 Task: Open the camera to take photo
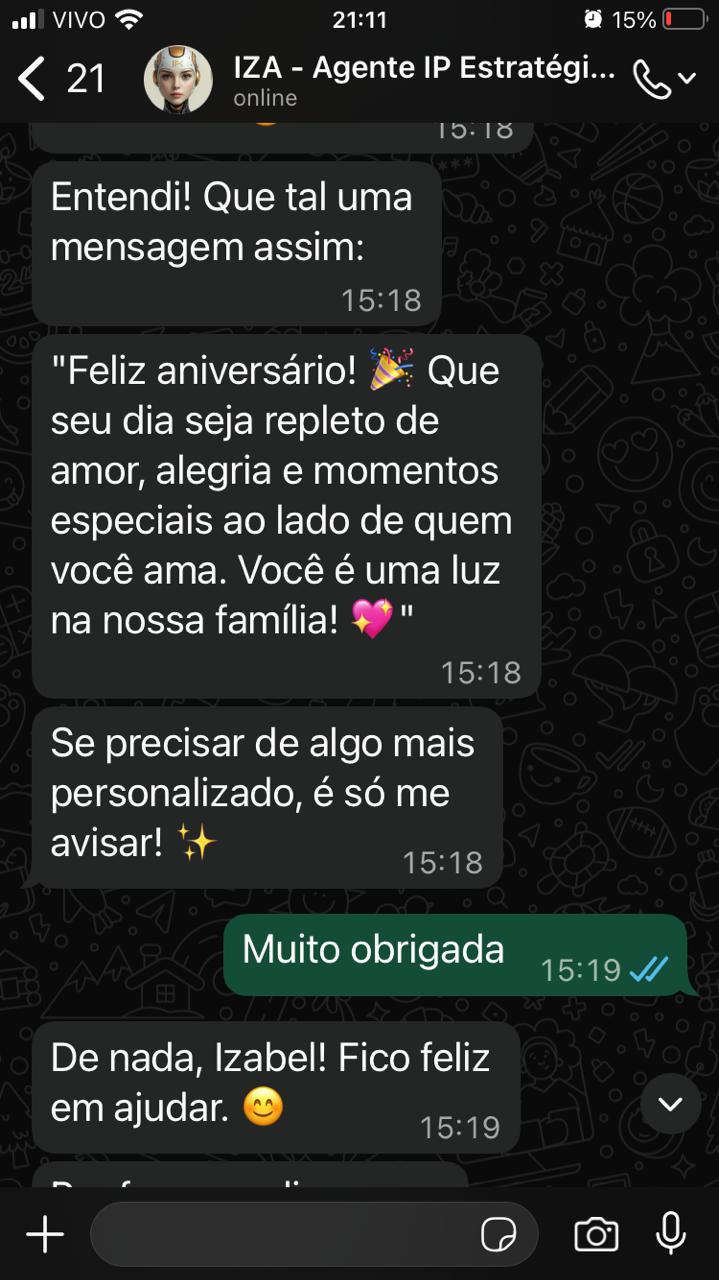(596, 1235)
